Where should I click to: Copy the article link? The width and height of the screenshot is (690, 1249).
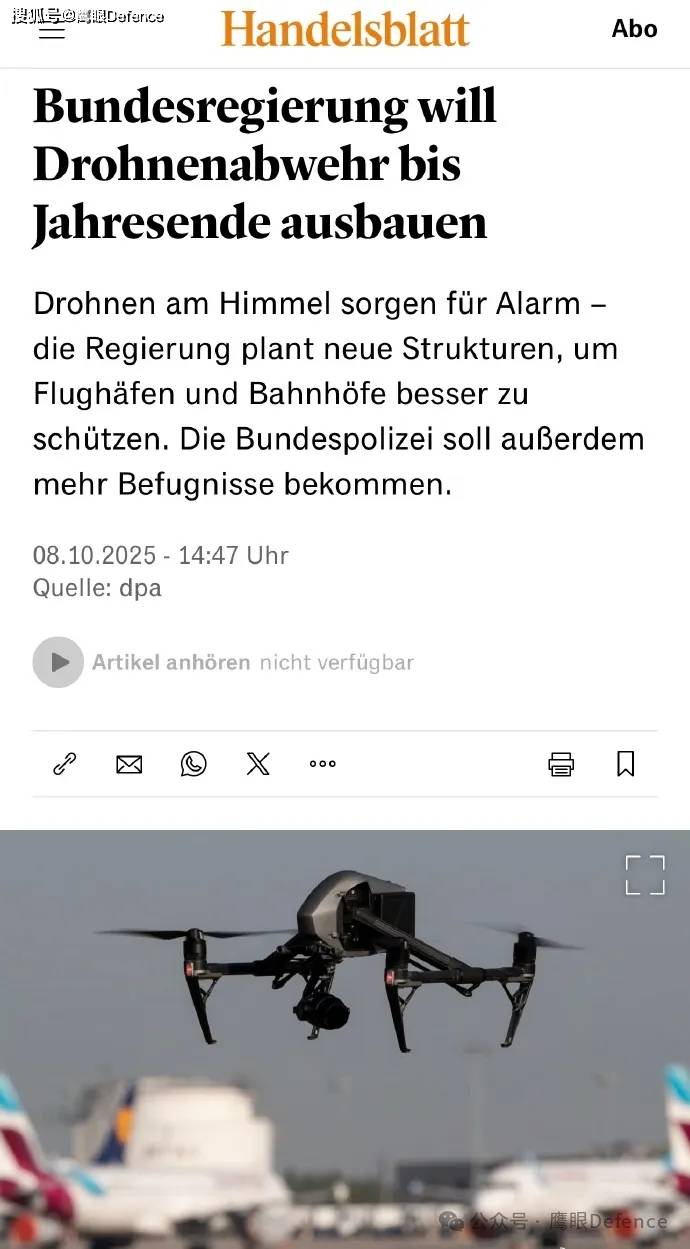click(65, 764)
